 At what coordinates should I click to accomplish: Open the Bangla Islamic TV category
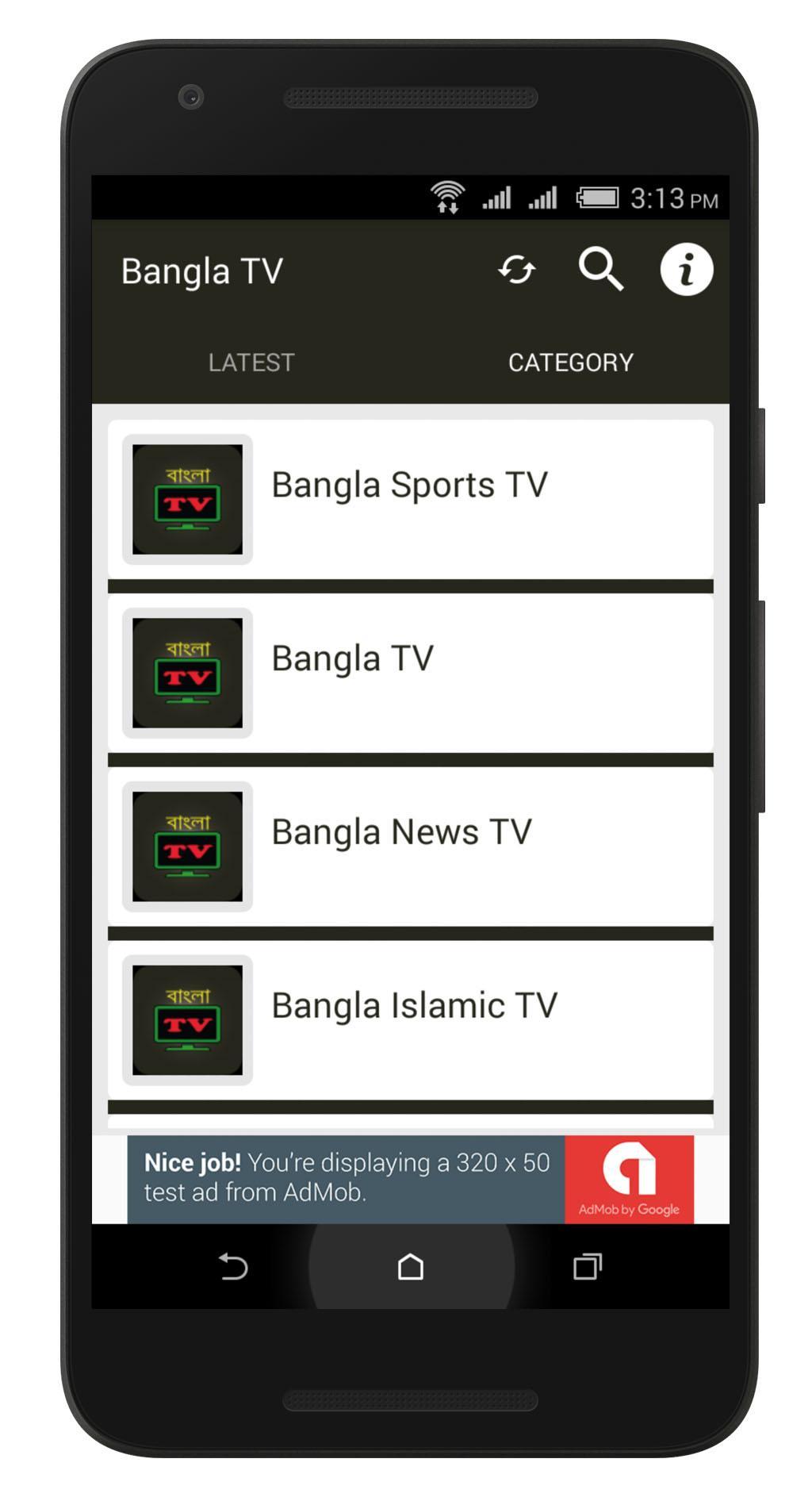(x=410, y=1020)
